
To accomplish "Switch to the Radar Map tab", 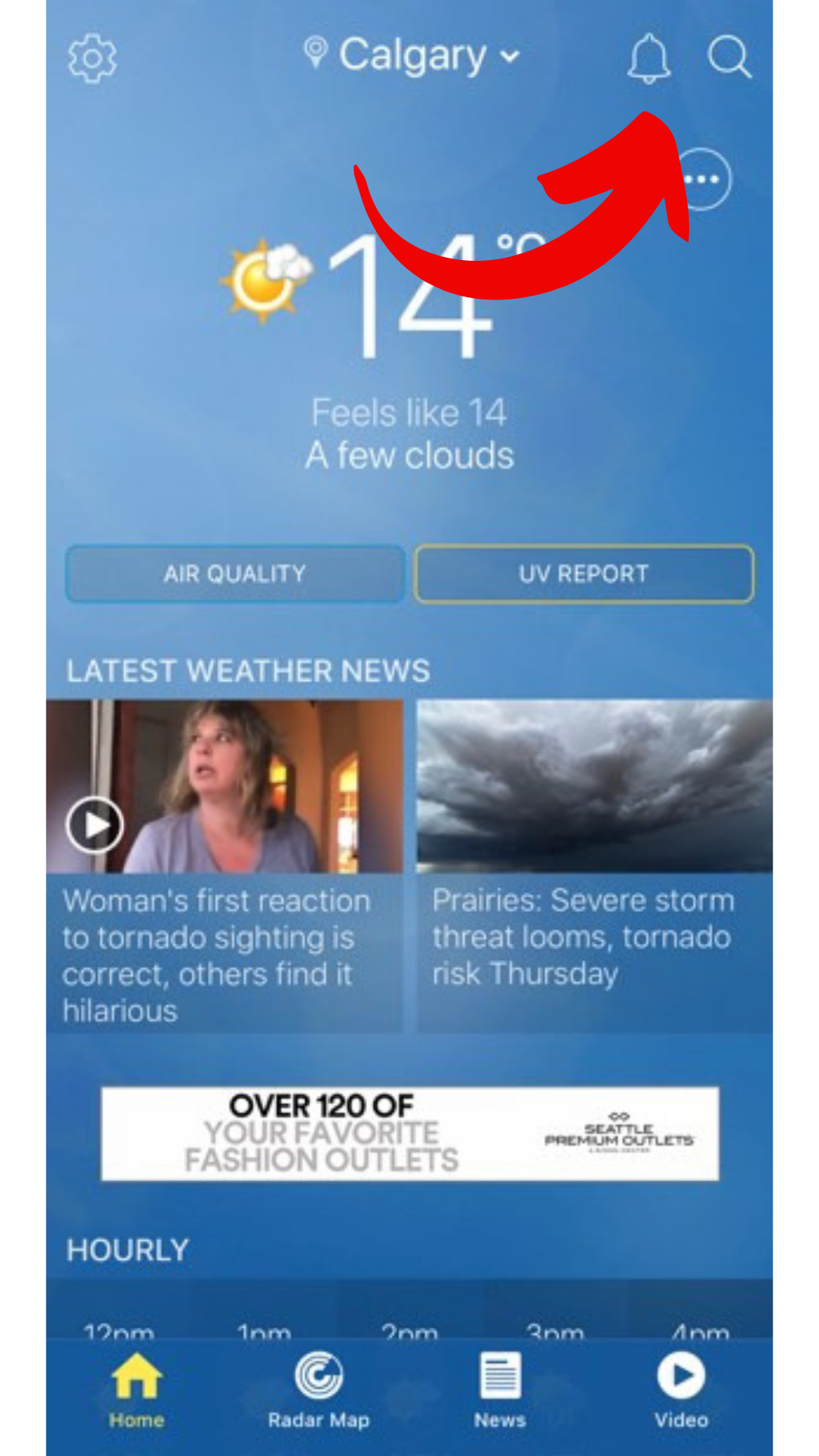I will (318, 1391).
